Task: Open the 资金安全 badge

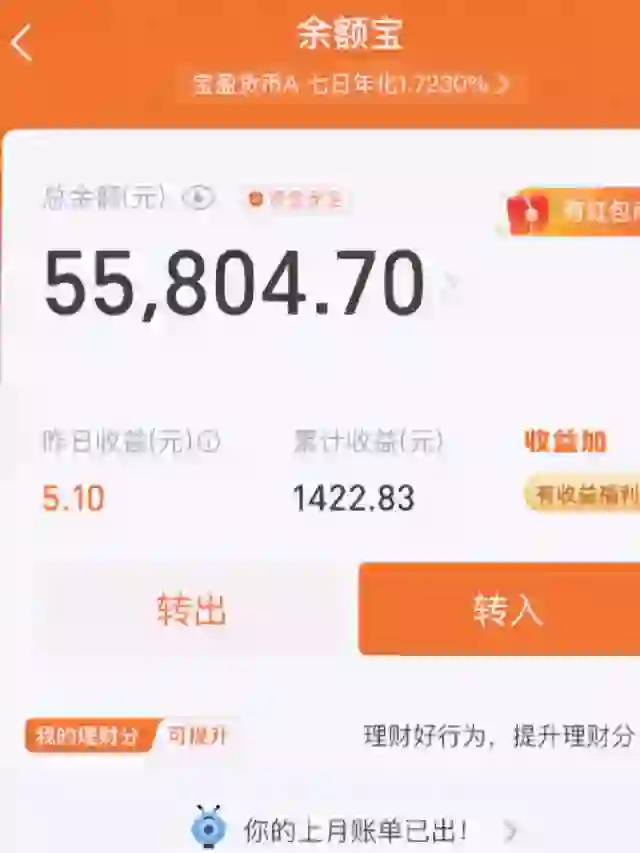Action: [296, 199]
